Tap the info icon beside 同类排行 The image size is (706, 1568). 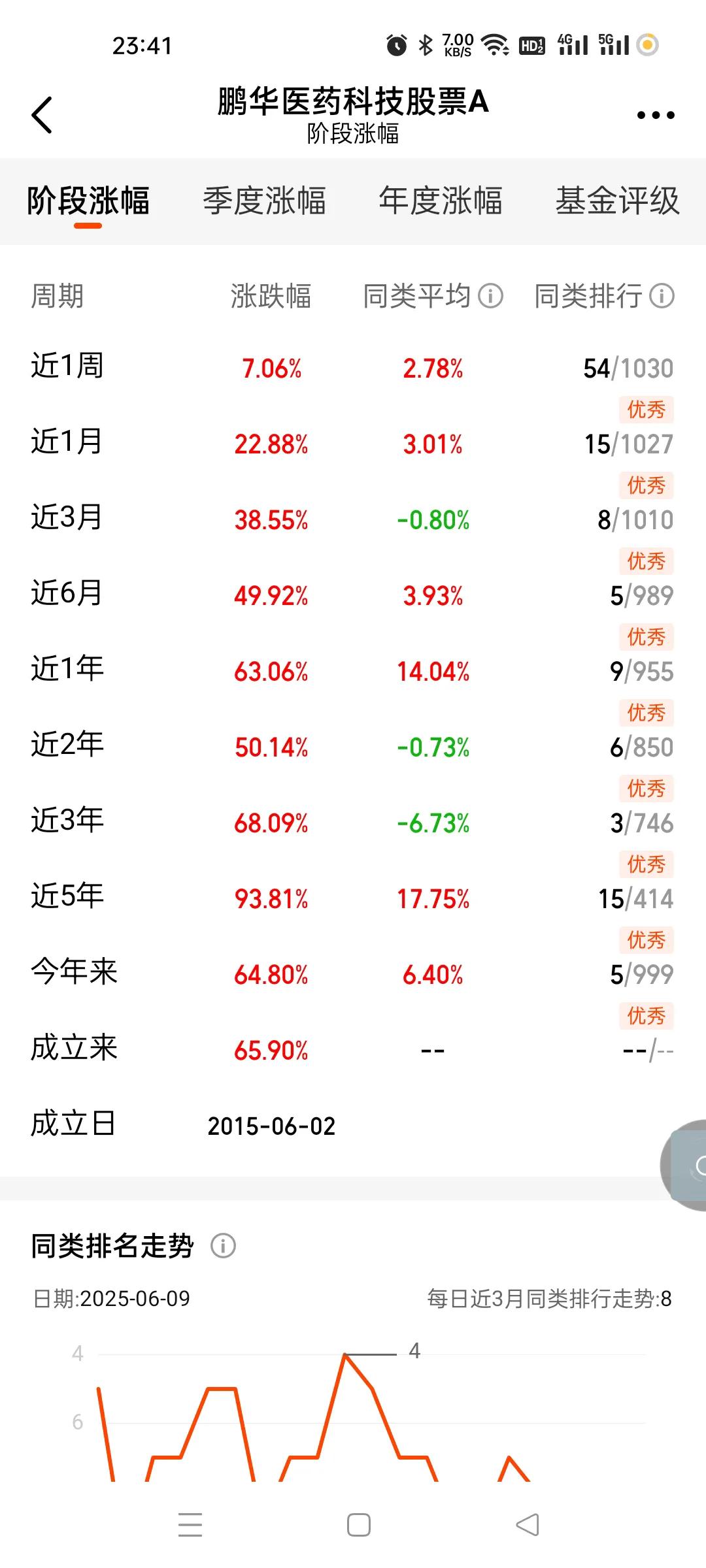tap(662, 296)
